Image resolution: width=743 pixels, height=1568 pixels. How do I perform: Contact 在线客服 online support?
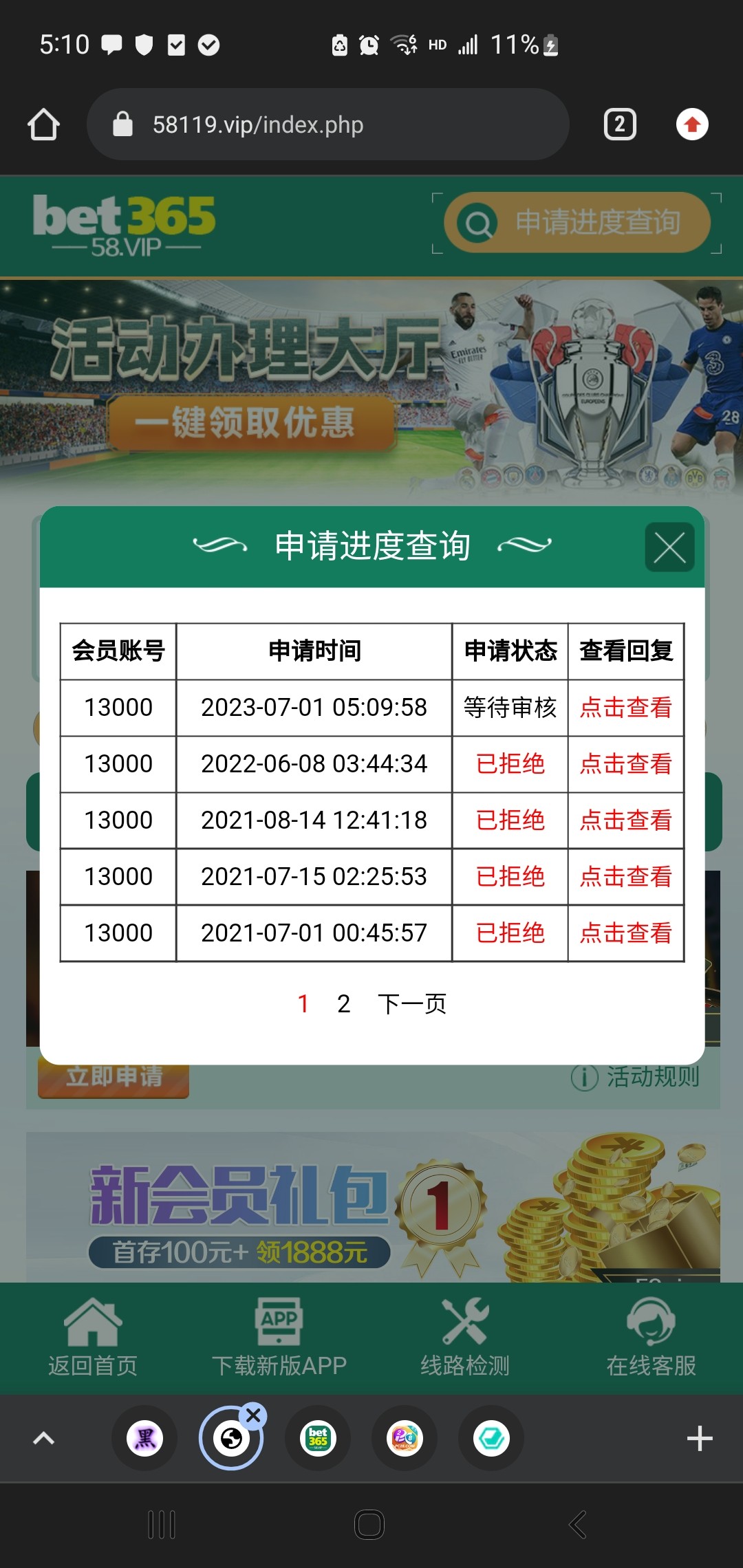click(x=651, y=1338)
